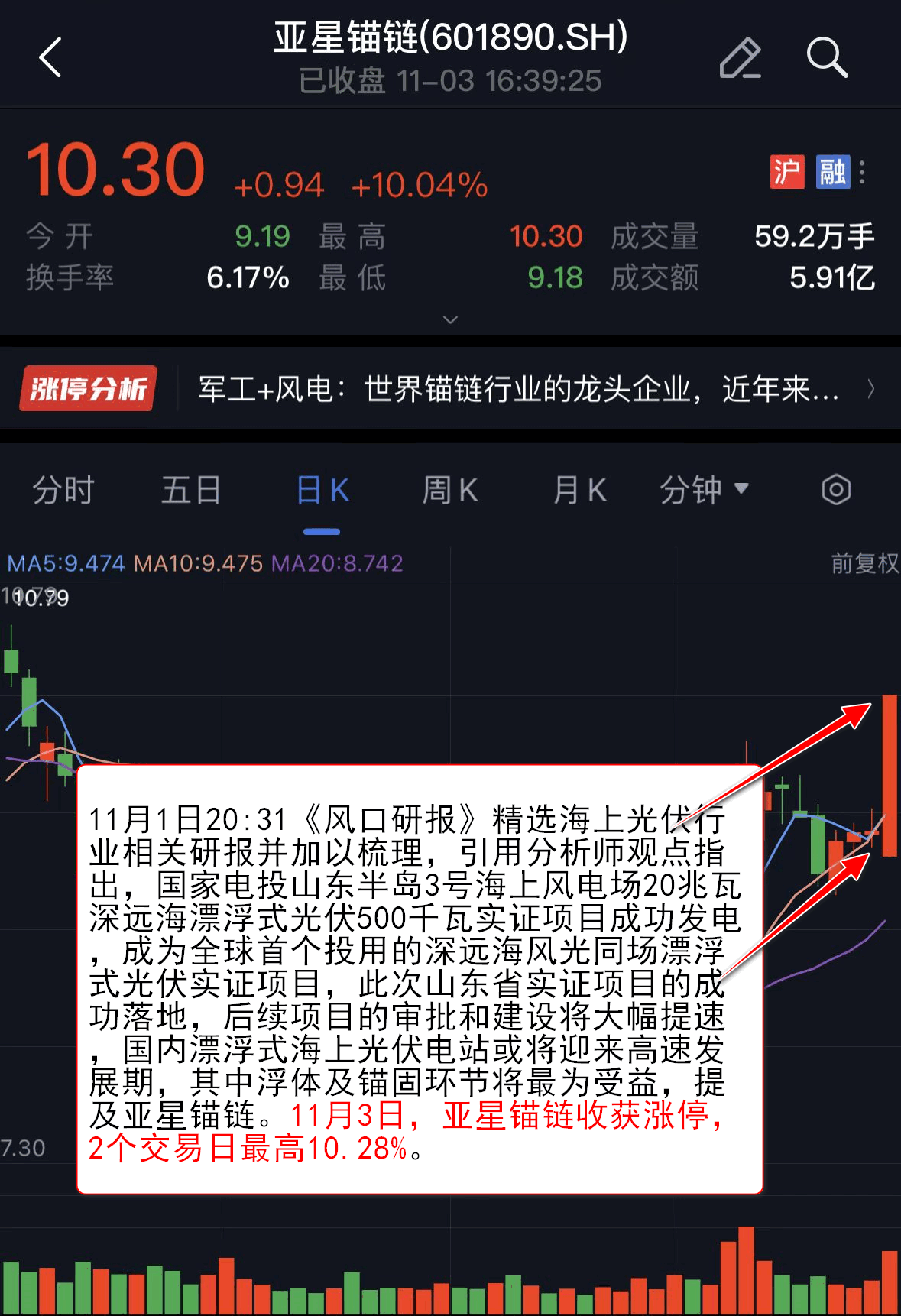Screen dimensions: 901x1316
Task: Select the 日K chart tab
Action: click(x=322, y=490)
